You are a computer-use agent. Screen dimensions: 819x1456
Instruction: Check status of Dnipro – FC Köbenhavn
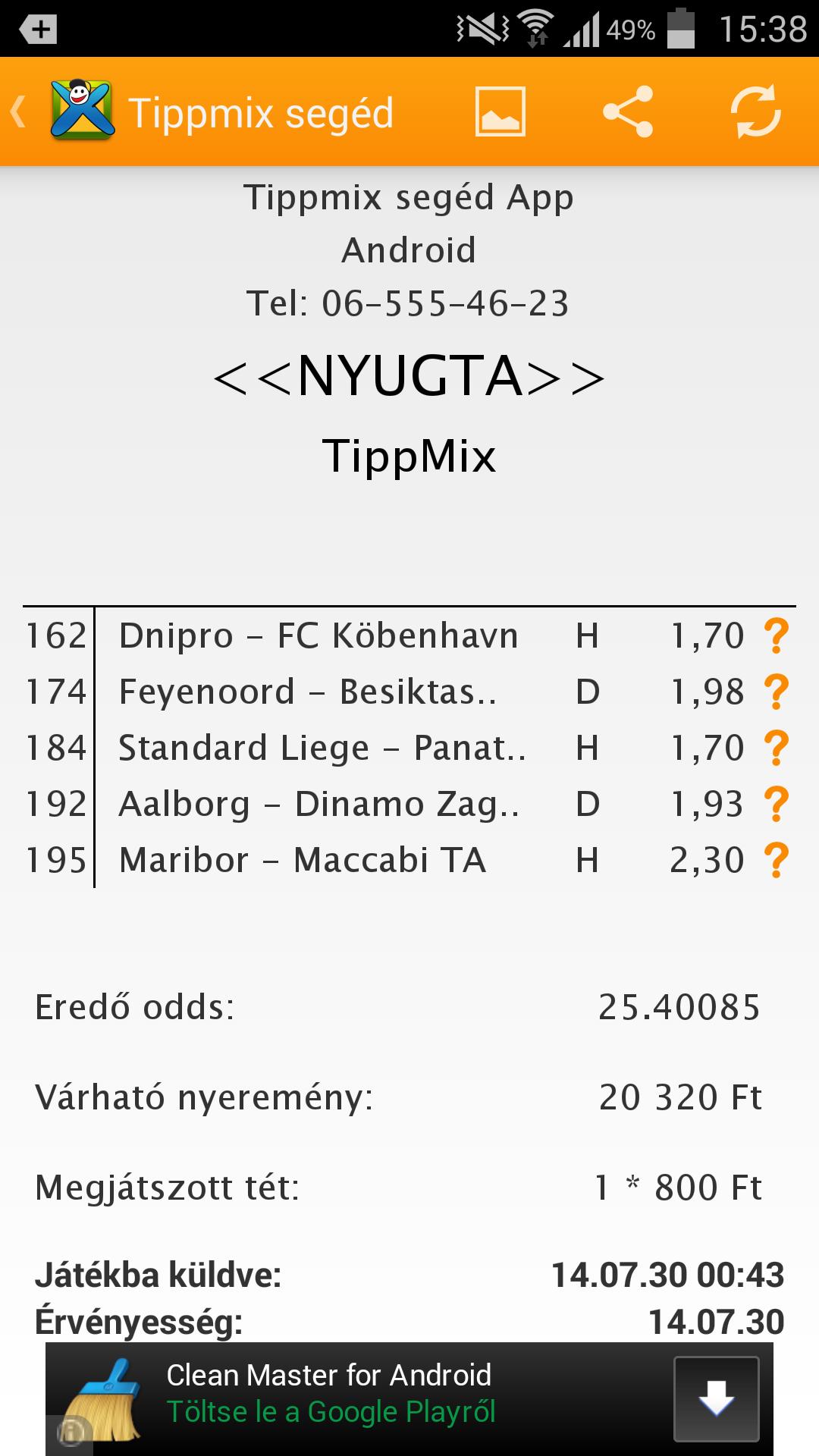click(776, 635)
